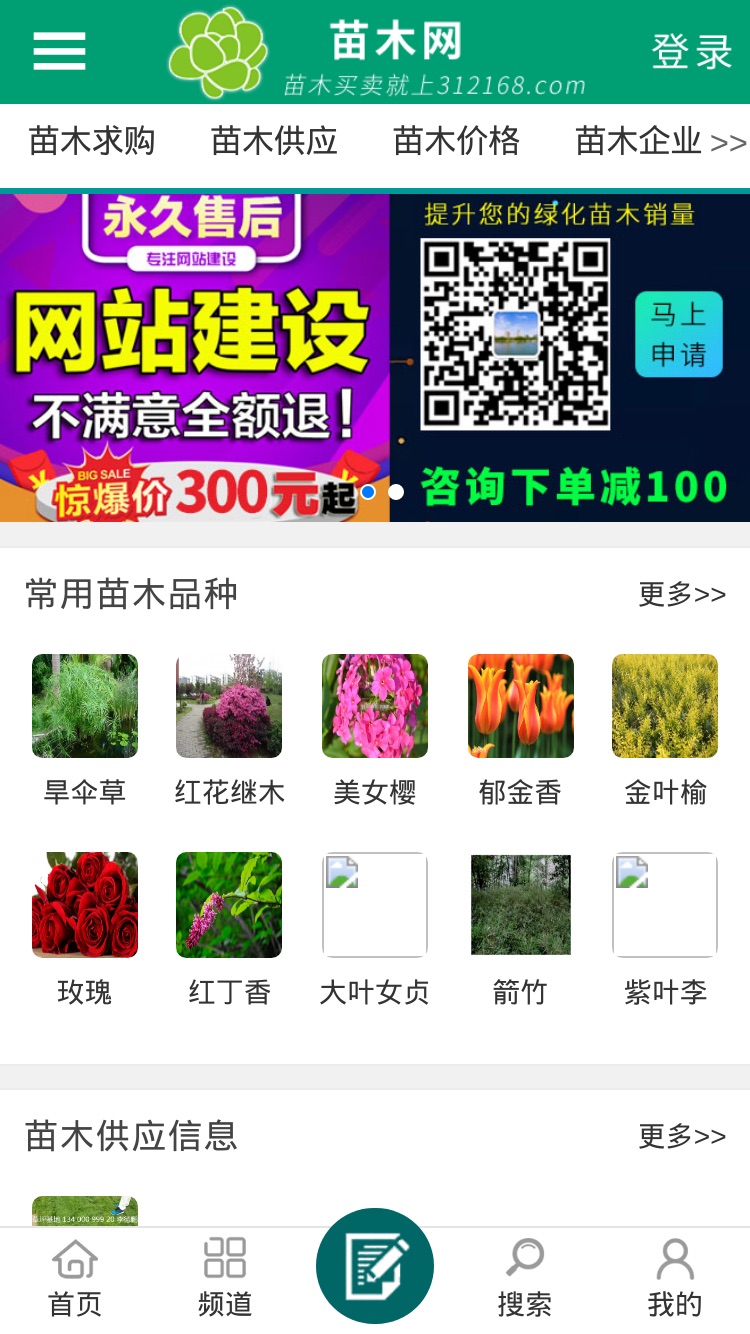Open the 苗木供应 tab
Viewport: 750px width, 1334px height.
click(x=274, y=141)
